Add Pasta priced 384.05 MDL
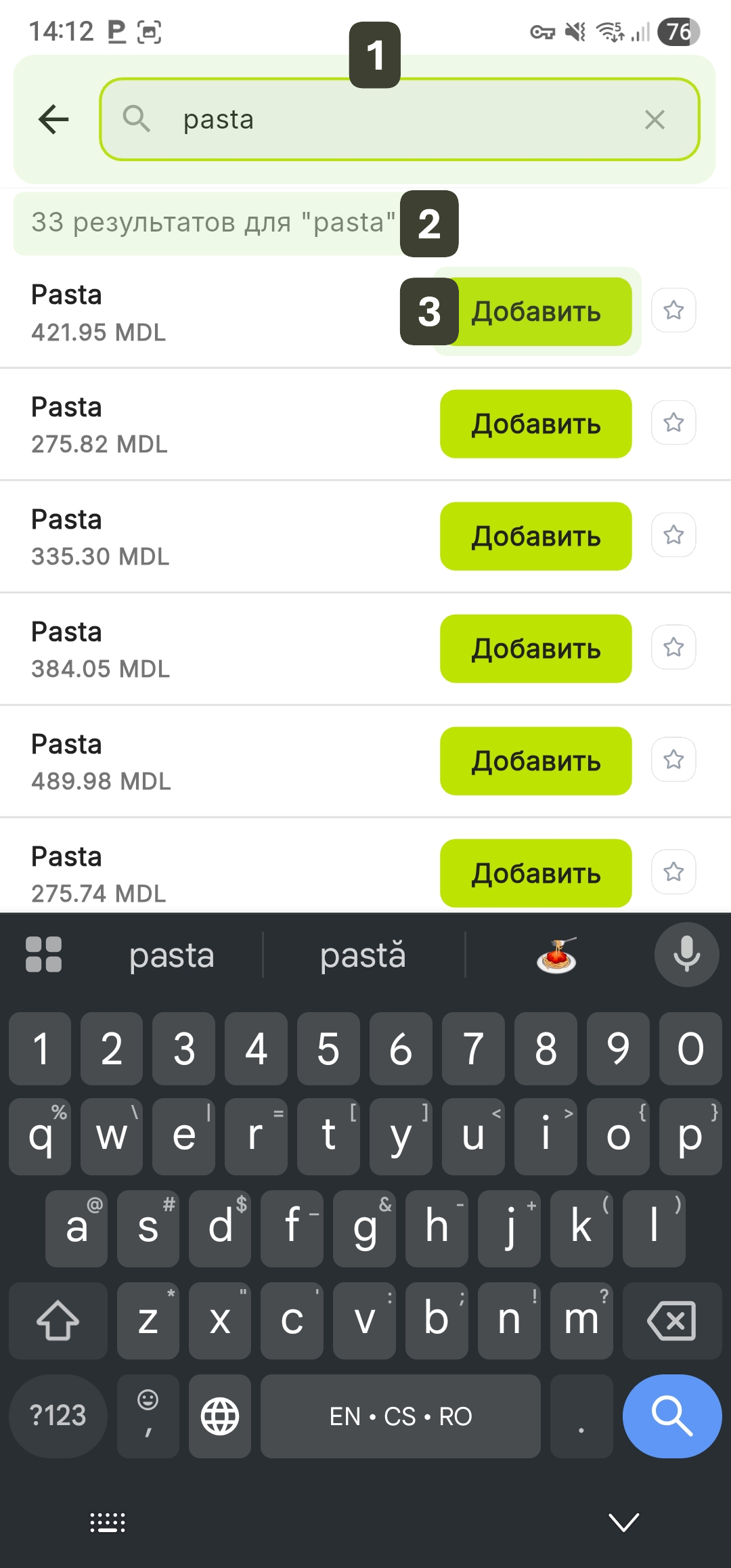This screenshot has height=1568, width=731. click(535, 649)
